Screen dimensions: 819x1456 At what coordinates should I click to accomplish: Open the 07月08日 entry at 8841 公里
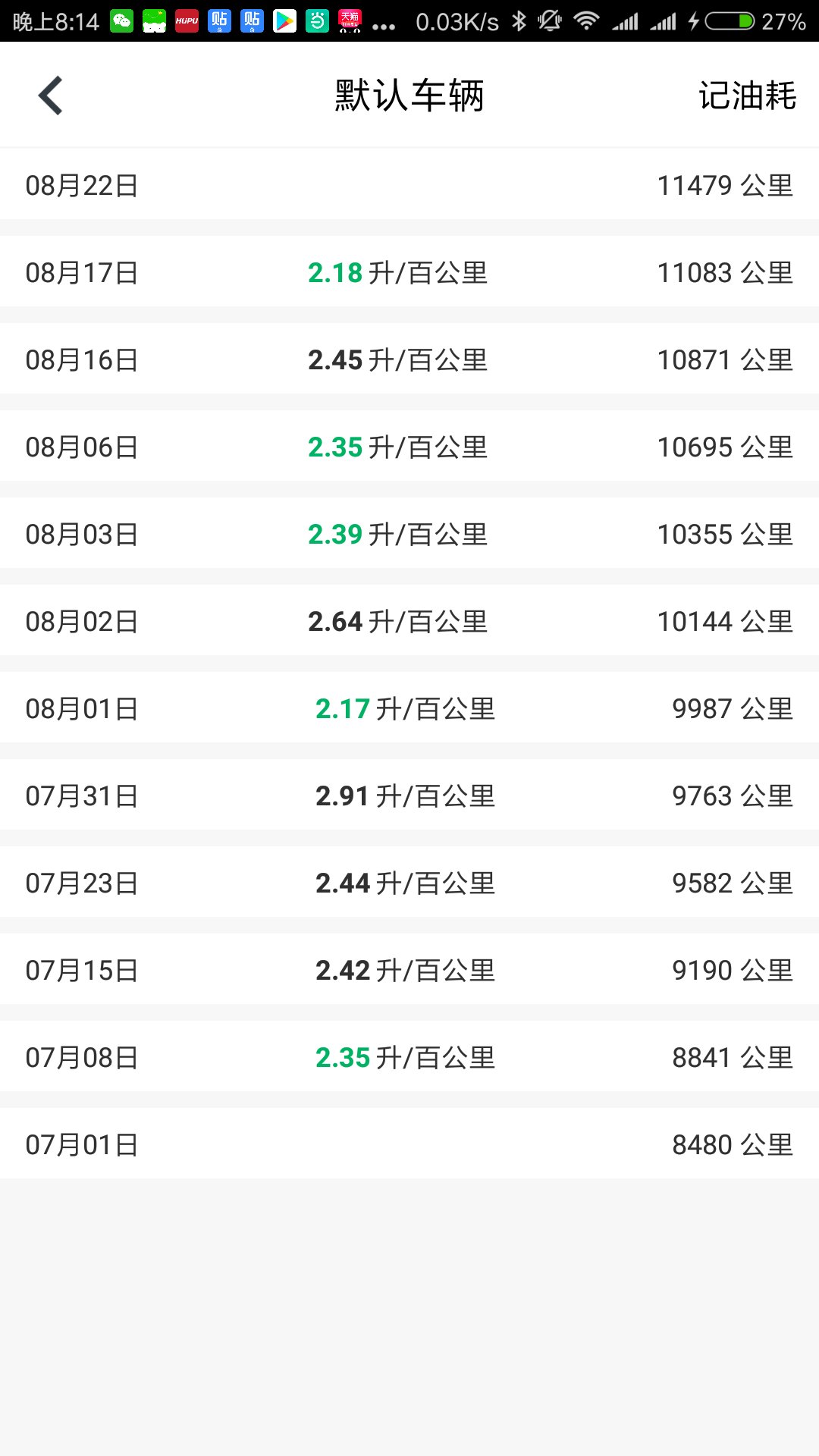pyautogui.click(x=409, y=1057)
